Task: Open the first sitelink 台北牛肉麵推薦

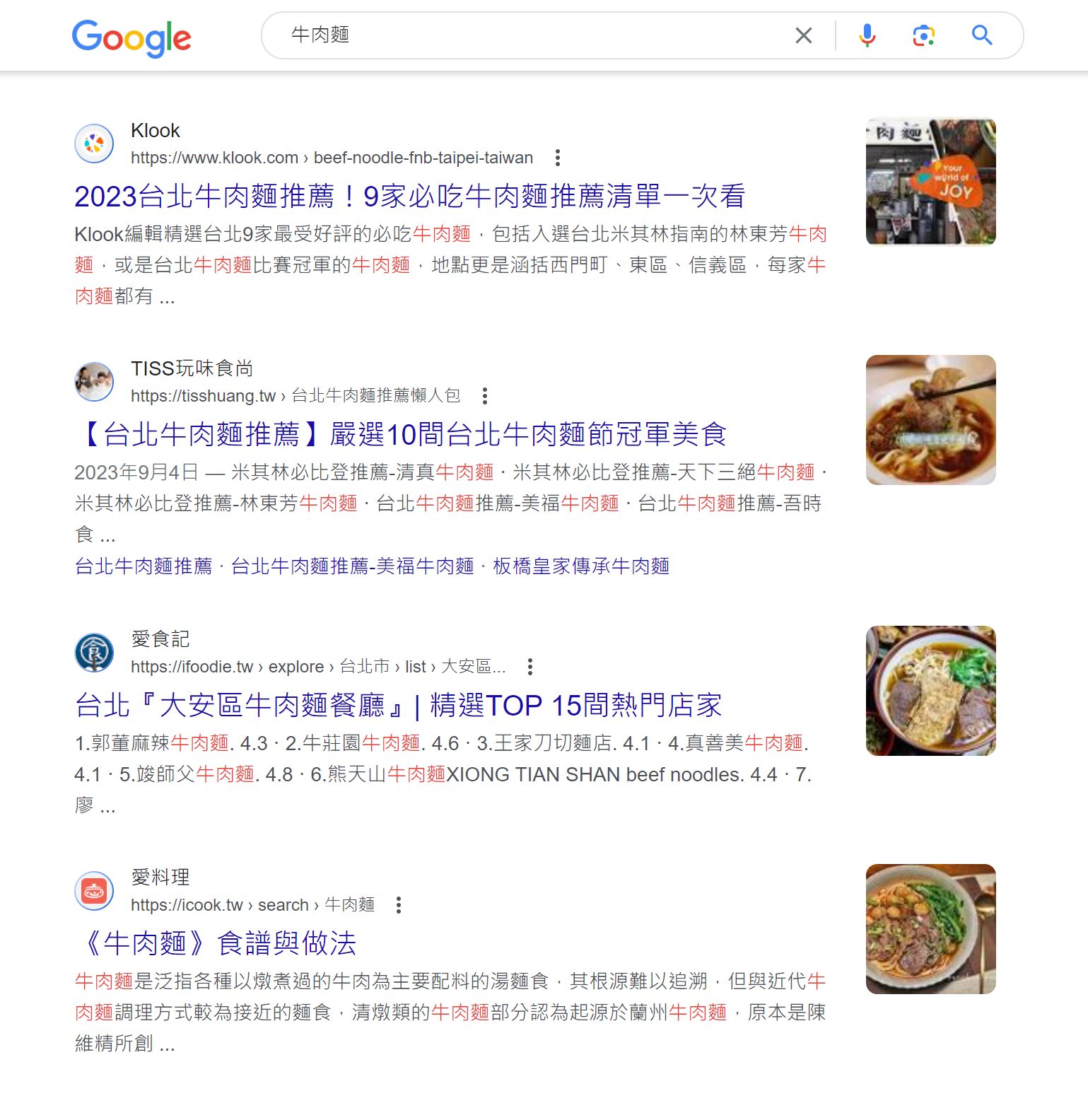Action: [x=144, y=566]
